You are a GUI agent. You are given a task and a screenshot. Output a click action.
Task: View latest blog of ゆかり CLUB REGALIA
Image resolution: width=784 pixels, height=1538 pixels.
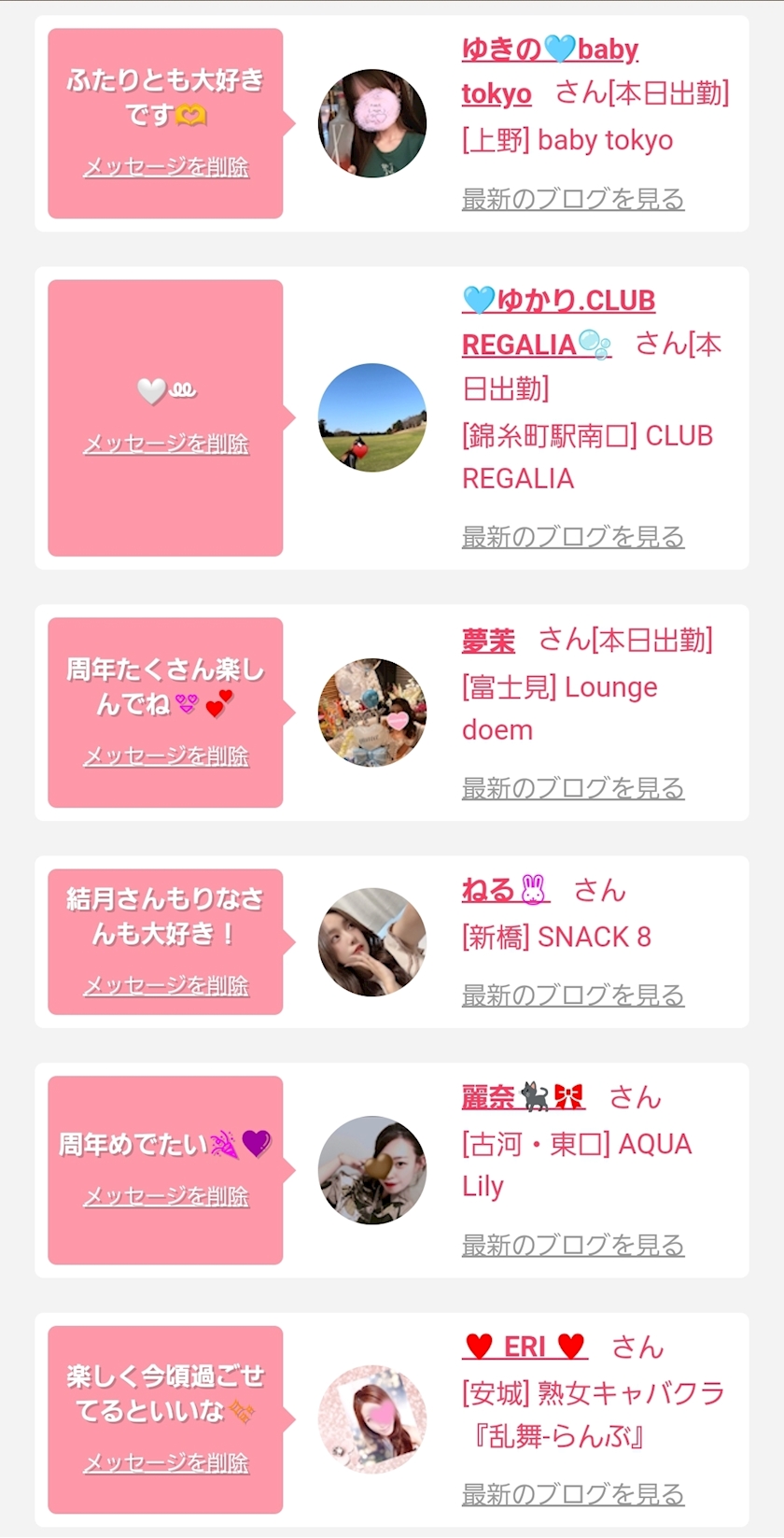click(573, 537)
